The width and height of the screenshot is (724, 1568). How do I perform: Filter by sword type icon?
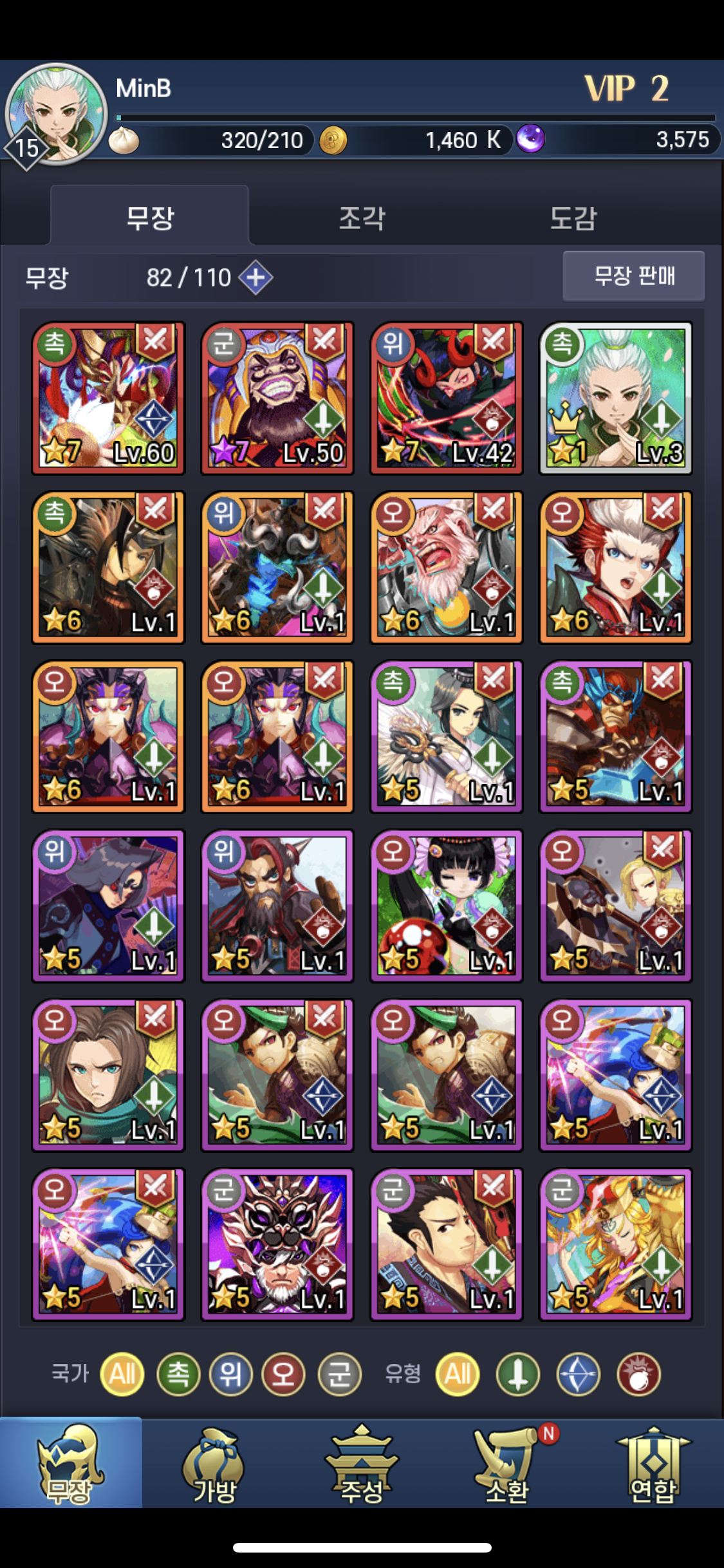(517, 1374)
